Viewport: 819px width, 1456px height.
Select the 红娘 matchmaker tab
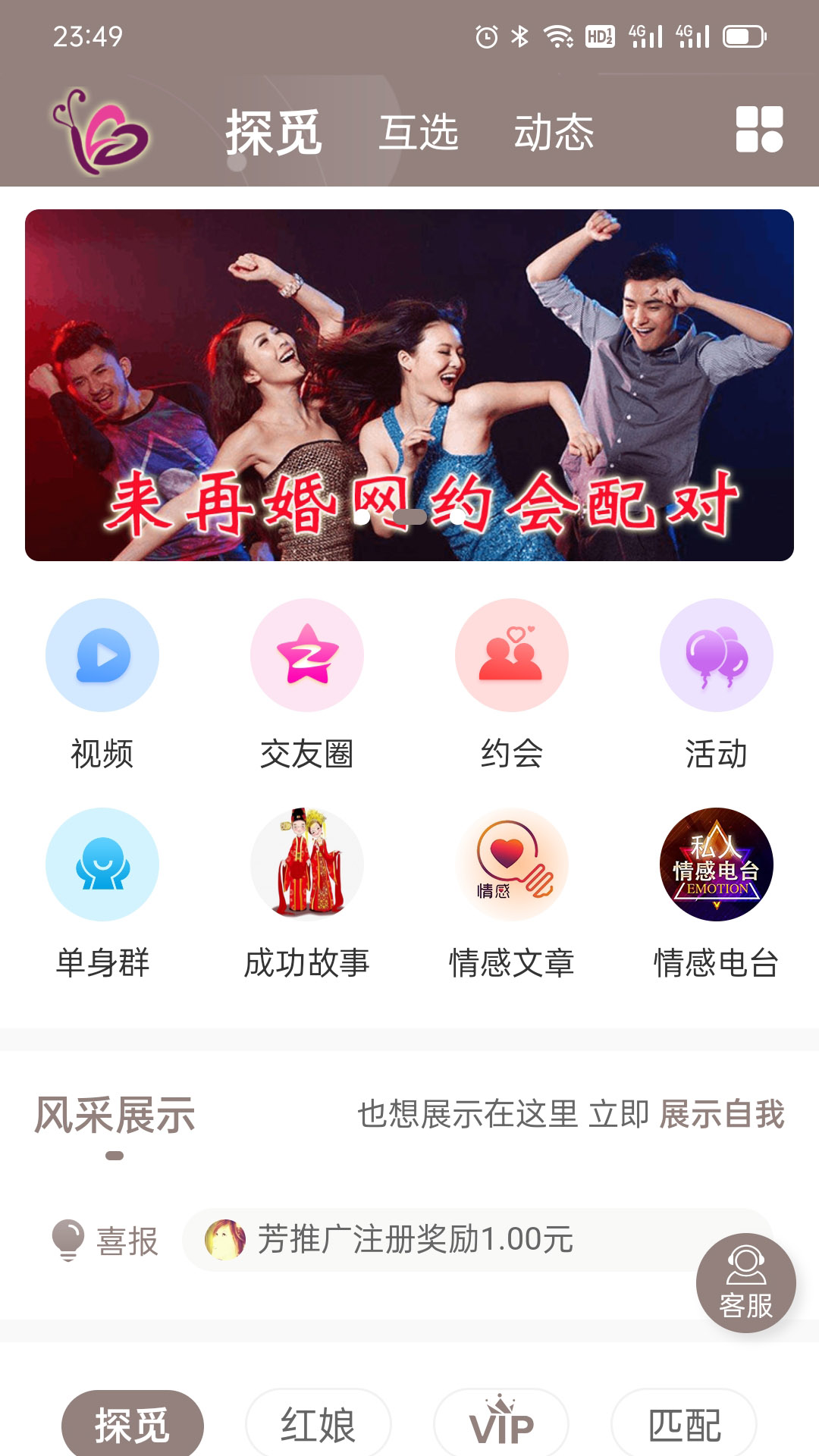317,1424
